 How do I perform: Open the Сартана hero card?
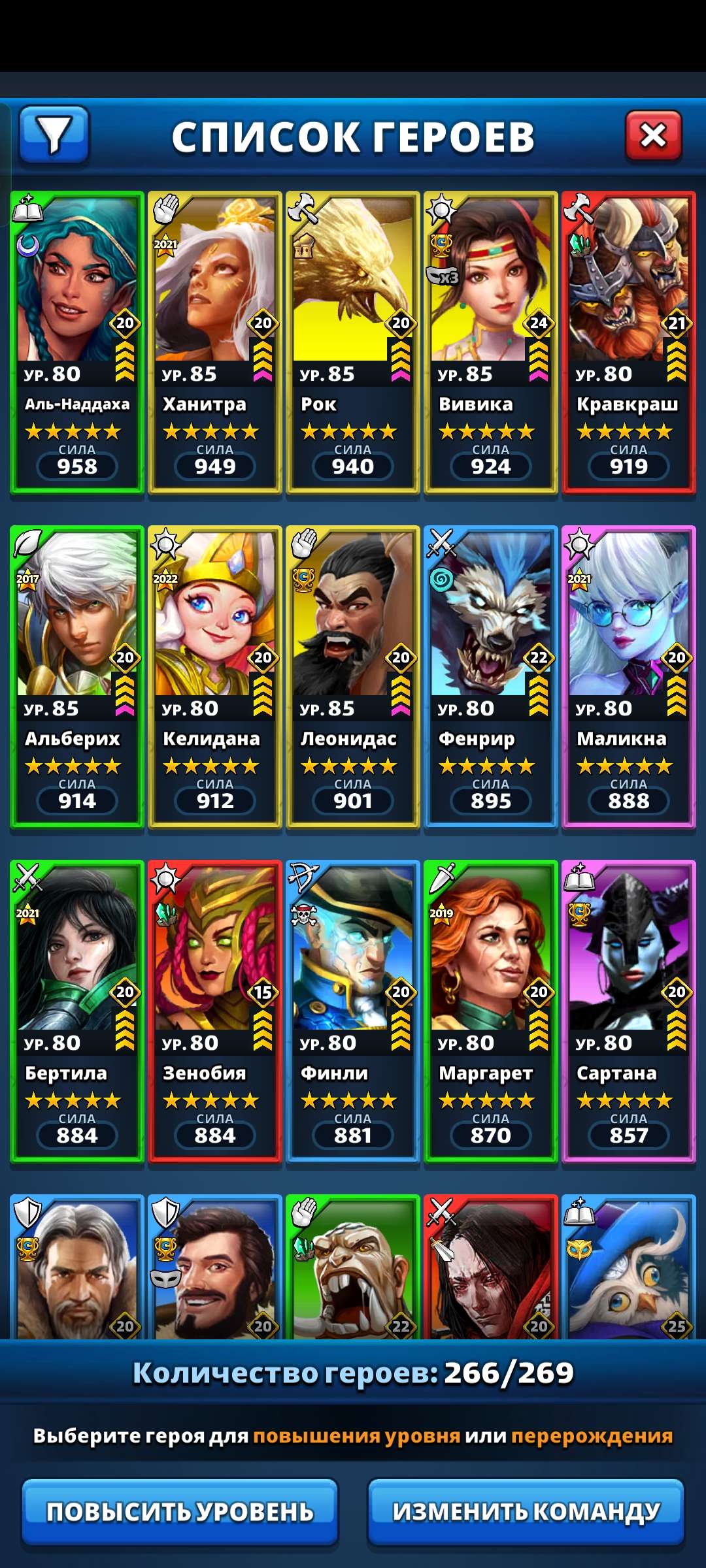[629, 1011]
